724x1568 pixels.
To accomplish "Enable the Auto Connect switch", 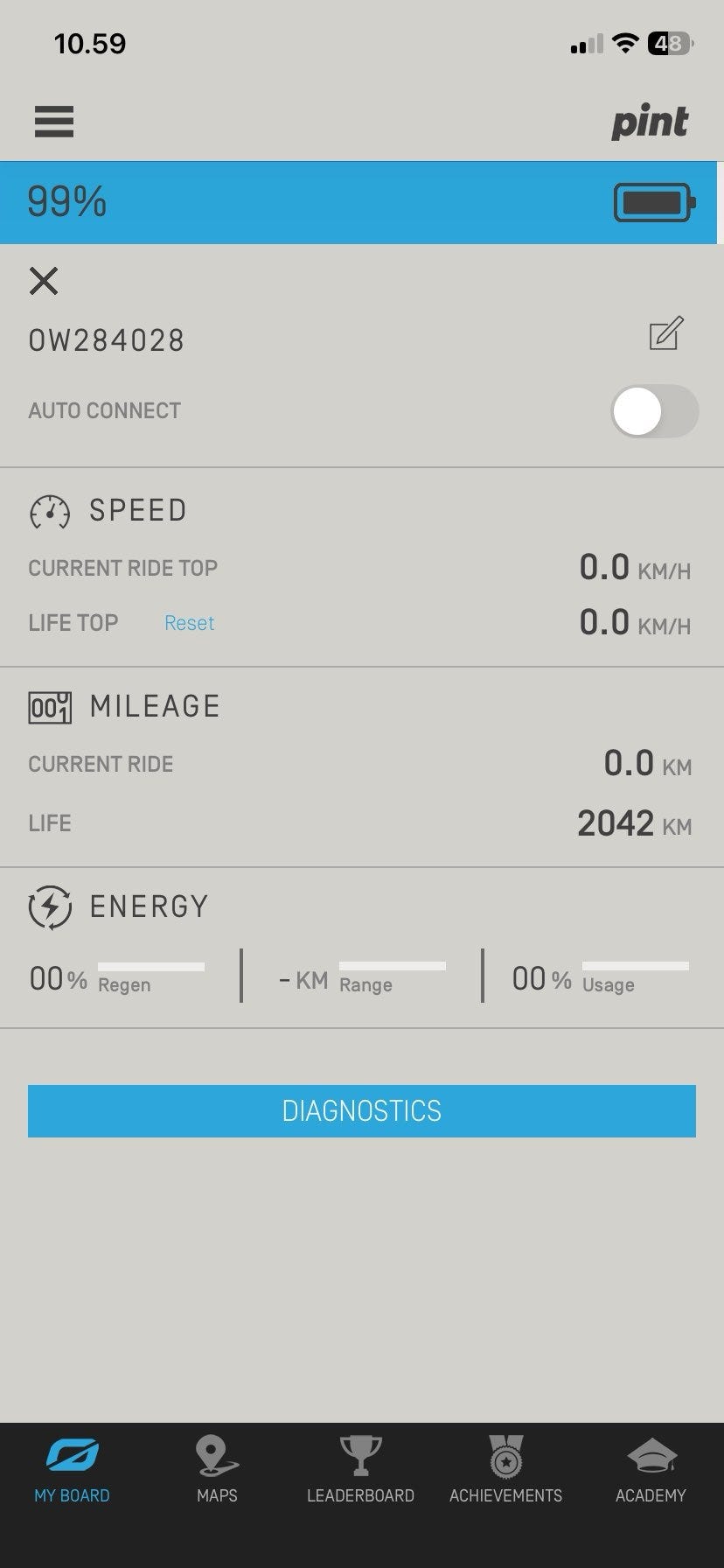I will pos(654,411).
